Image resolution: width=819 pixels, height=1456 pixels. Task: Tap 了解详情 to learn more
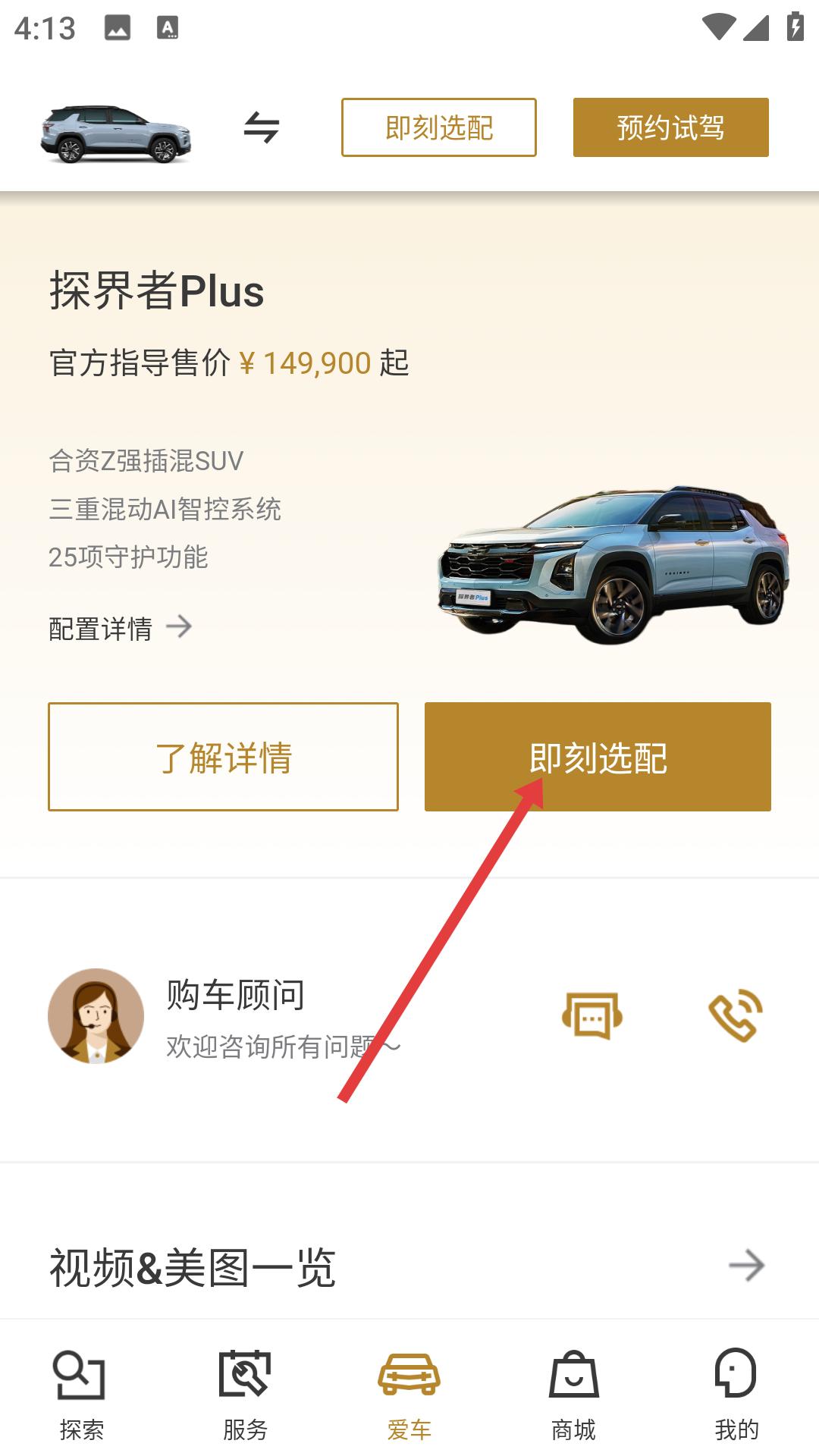(x=223, y=757)
